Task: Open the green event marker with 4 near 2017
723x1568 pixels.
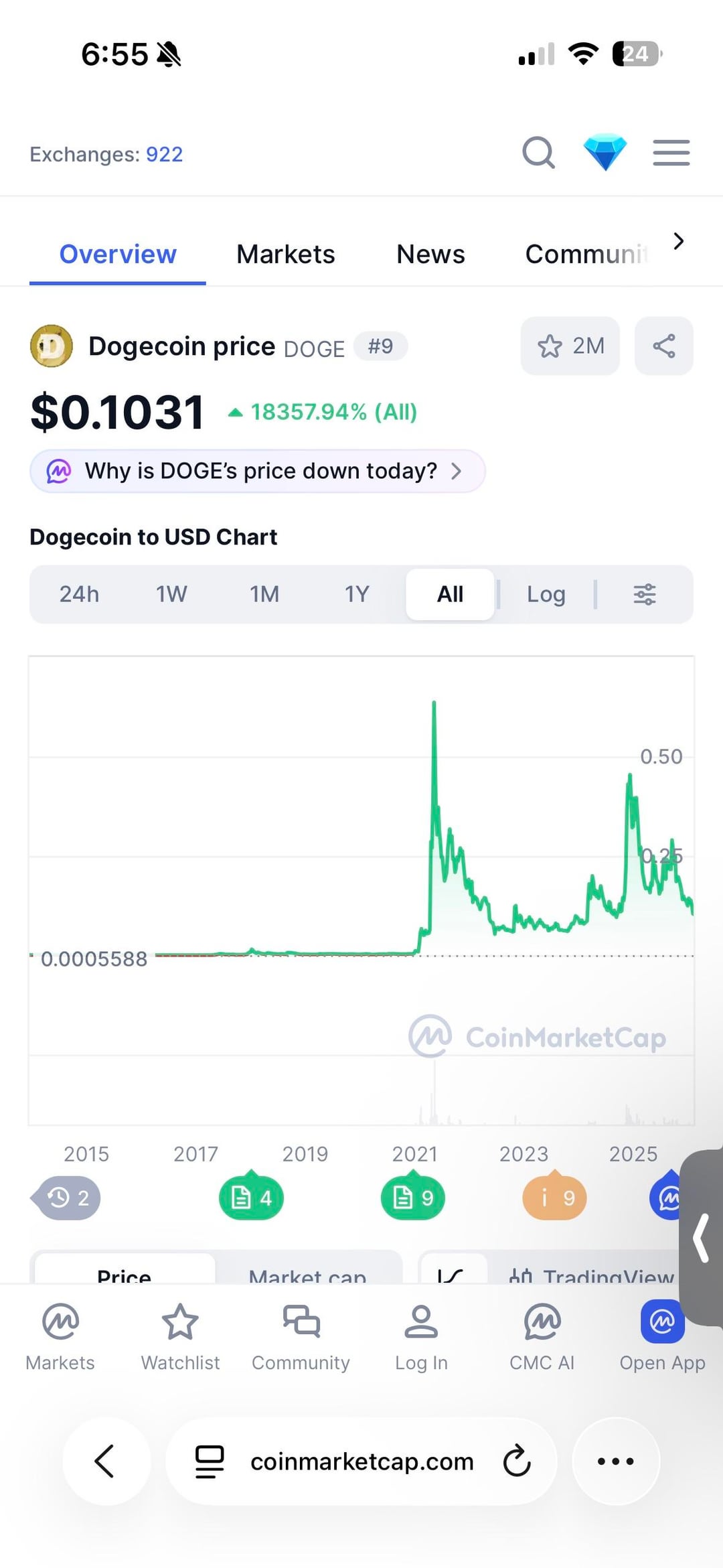Action: (251, 1197)
